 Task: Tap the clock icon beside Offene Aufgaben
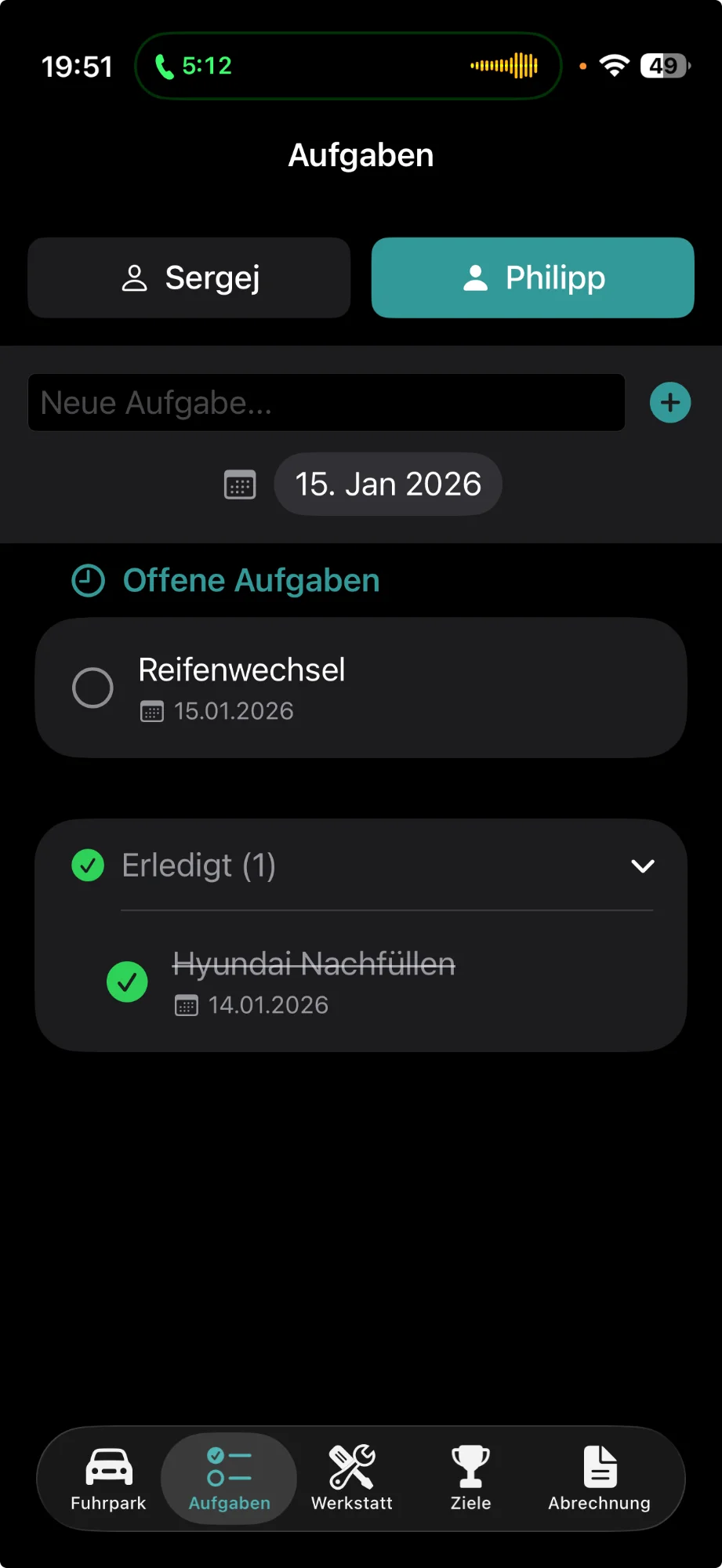coord(88,580)
